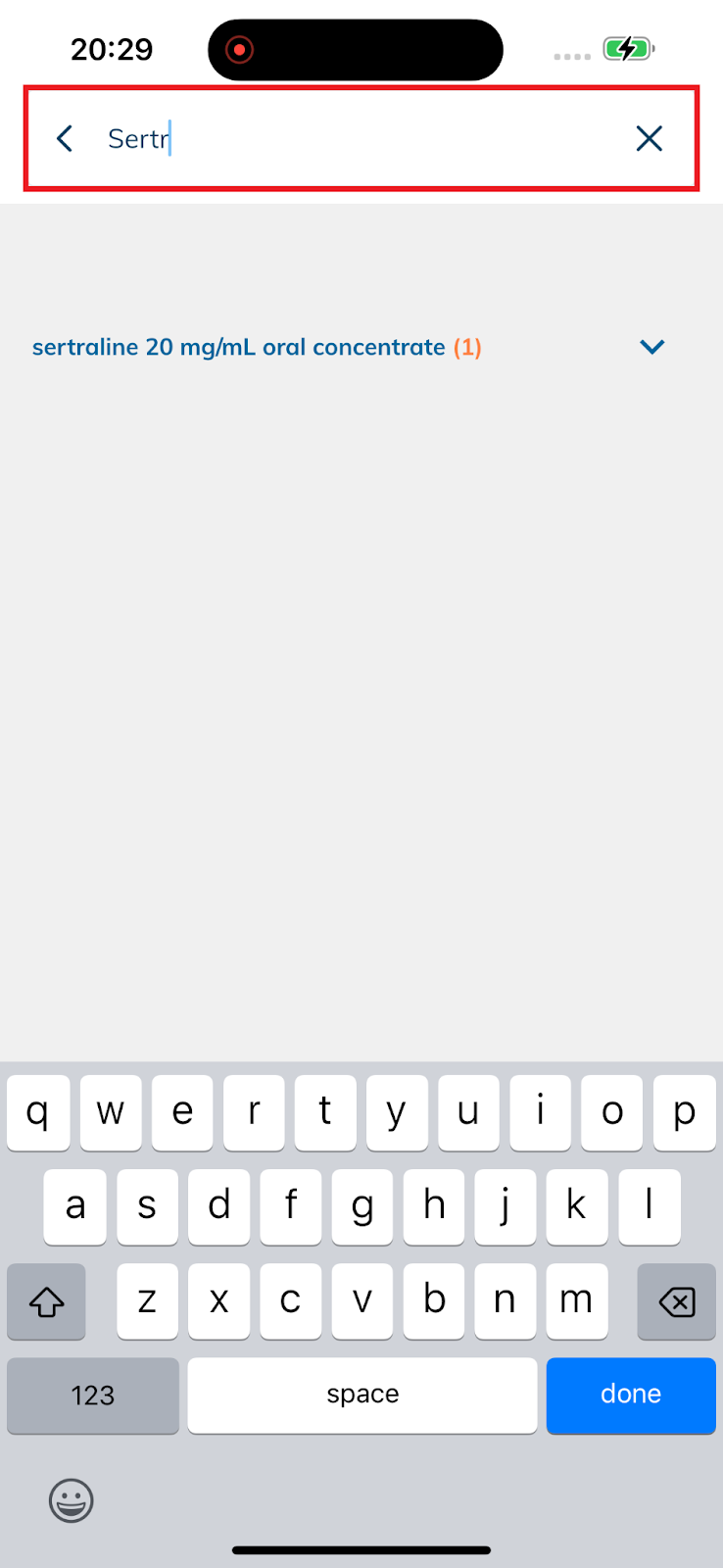Switch the keyboard to the 123 number layout

pyautogui.click(x=93, y=1395)
